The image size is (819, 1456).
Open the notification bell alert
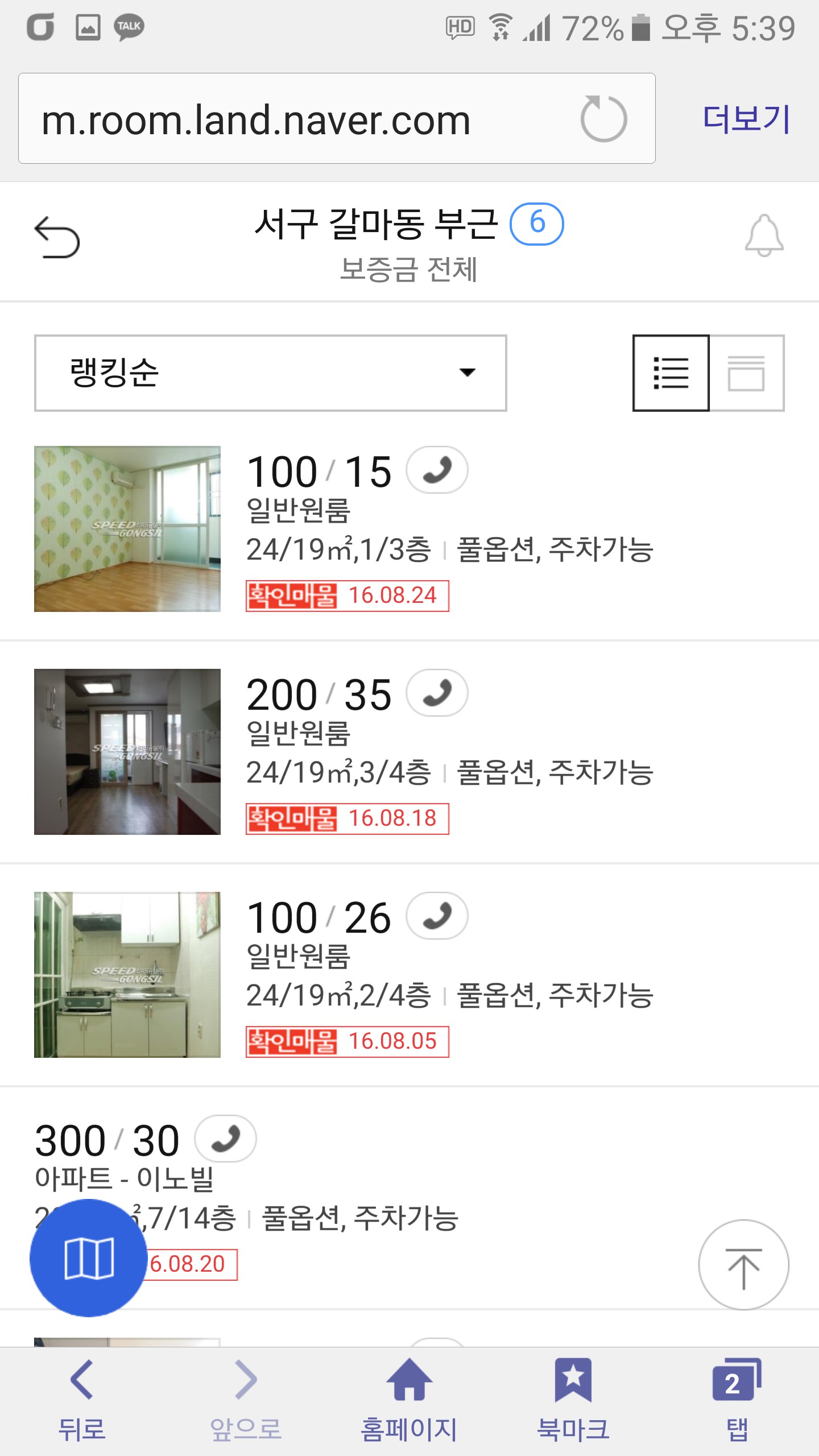point(764,235)
